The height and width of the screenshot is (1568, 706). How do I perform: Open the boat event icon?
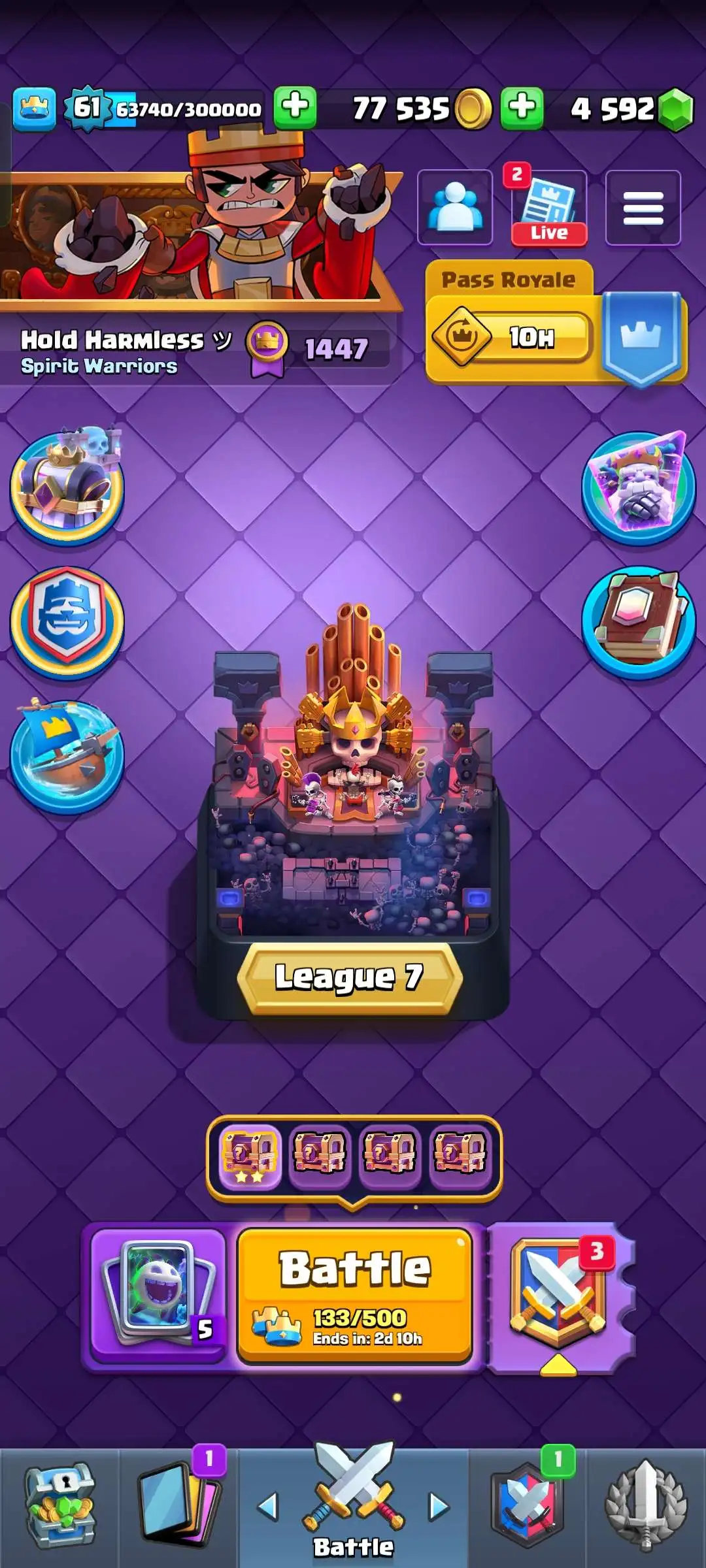67,757
